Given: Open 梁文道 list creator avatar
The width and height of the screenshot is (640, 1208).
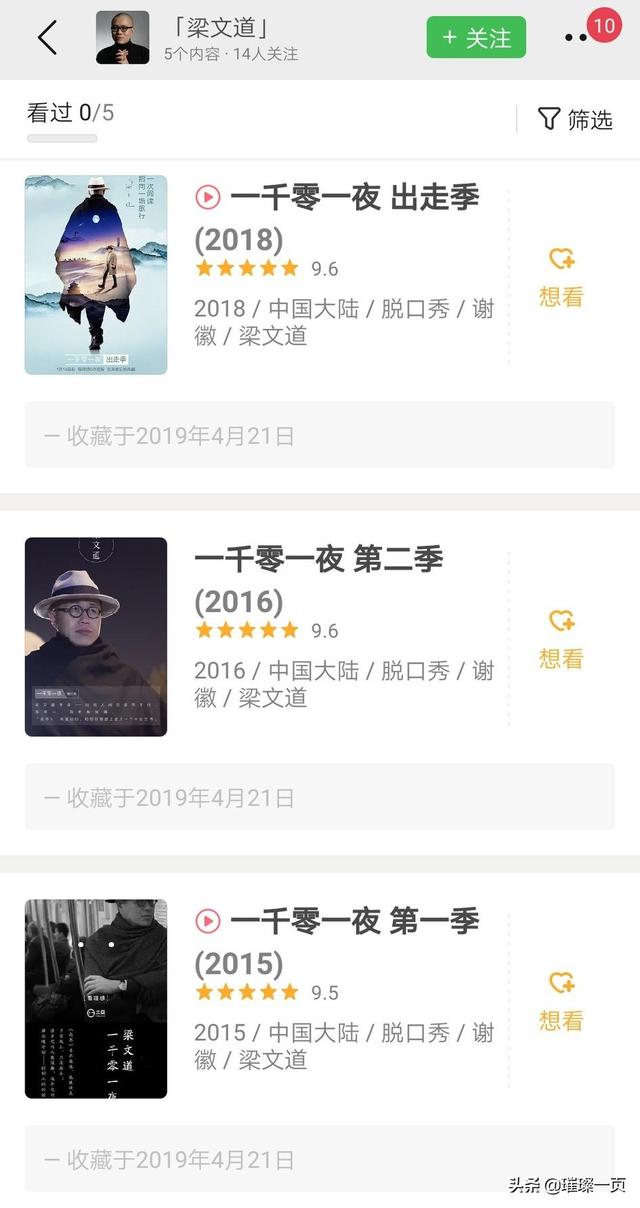Looking at the screenshot, I should [122, 38].
